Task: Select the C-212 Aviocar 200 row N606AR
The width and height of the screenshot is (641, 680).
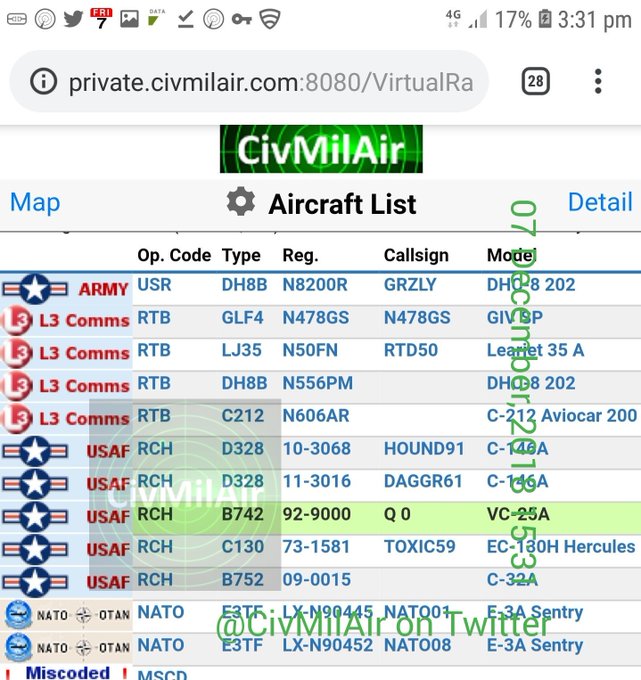Action: point(314,416)
